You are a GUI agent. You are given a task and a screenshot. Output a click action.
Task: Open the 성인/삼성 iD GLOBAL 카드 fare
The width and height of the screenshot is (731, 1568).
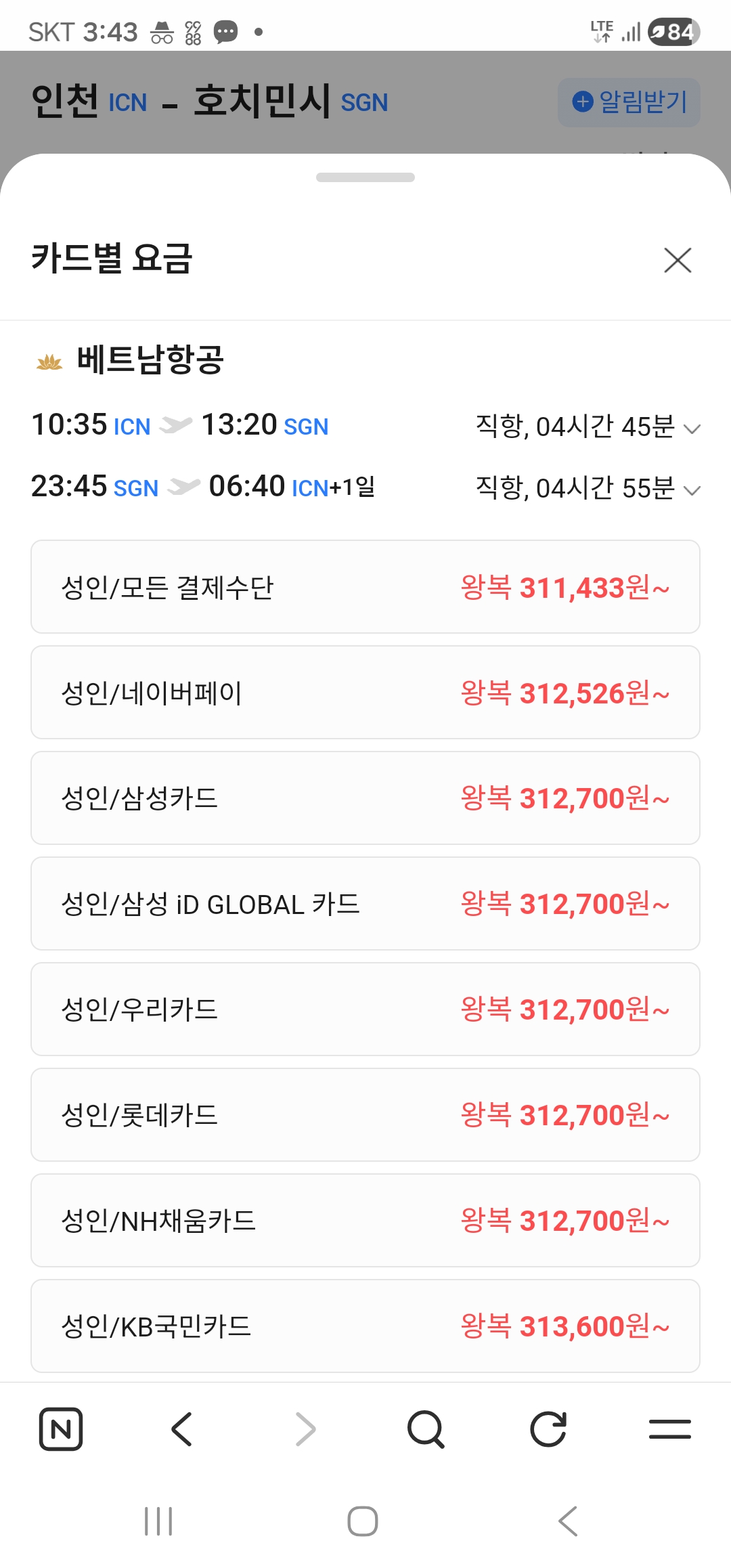(365, 904)
